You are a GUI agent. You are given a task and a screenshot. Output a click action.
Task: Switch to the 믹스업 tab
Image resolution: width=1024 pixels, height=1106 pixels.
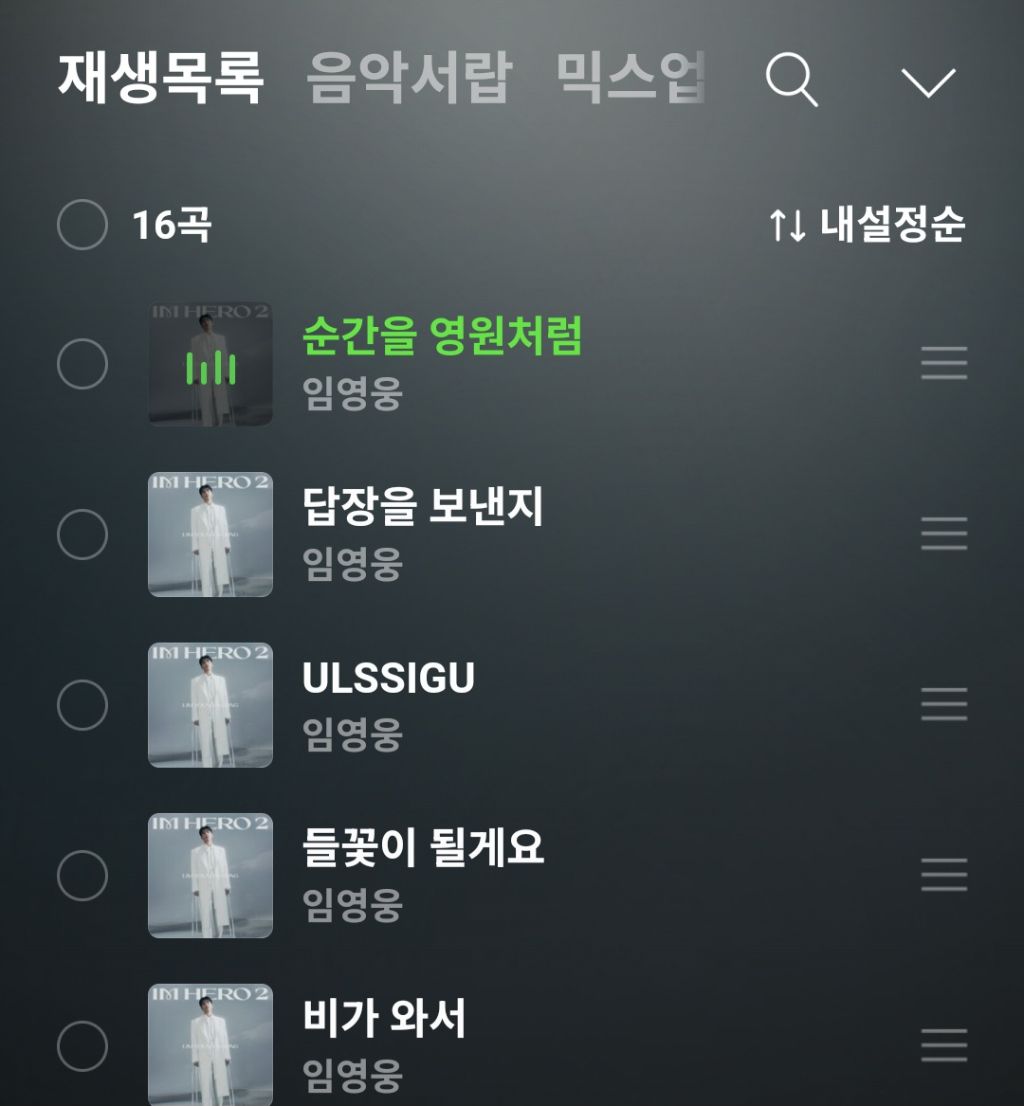(630, 78)
